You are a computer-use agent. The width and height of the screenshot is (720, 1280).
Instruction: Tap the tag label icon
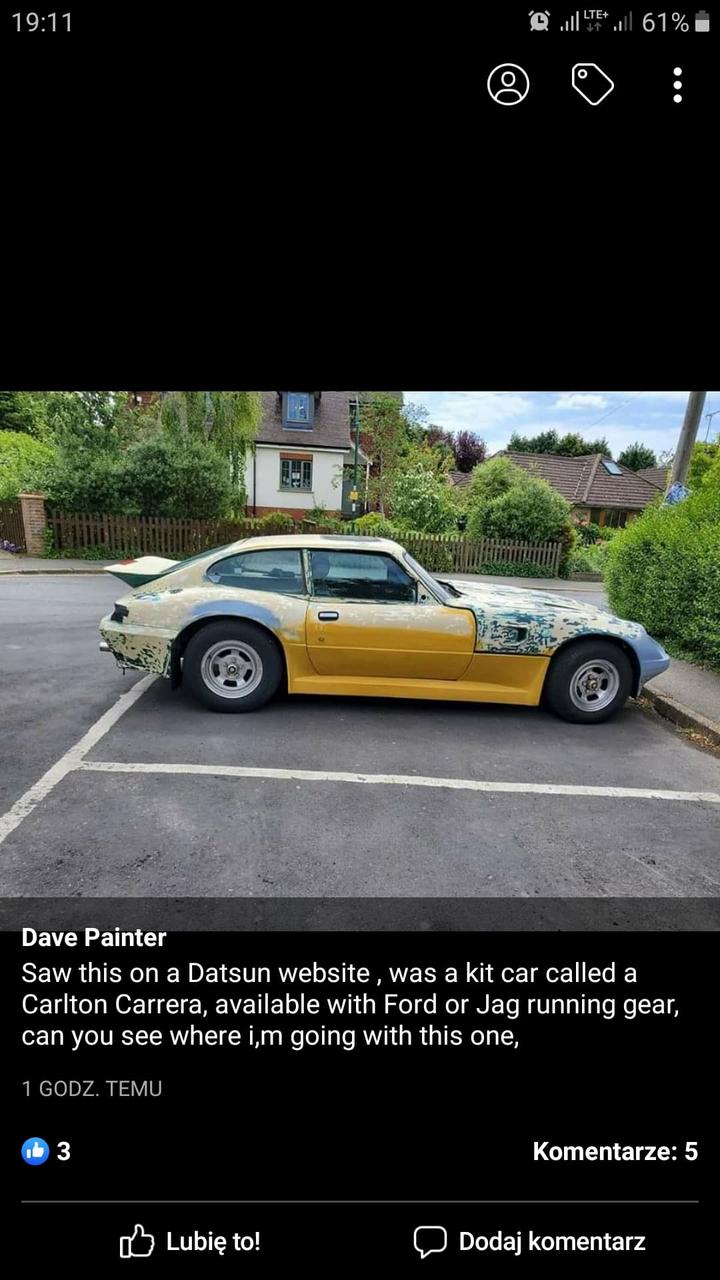[592, 85]
